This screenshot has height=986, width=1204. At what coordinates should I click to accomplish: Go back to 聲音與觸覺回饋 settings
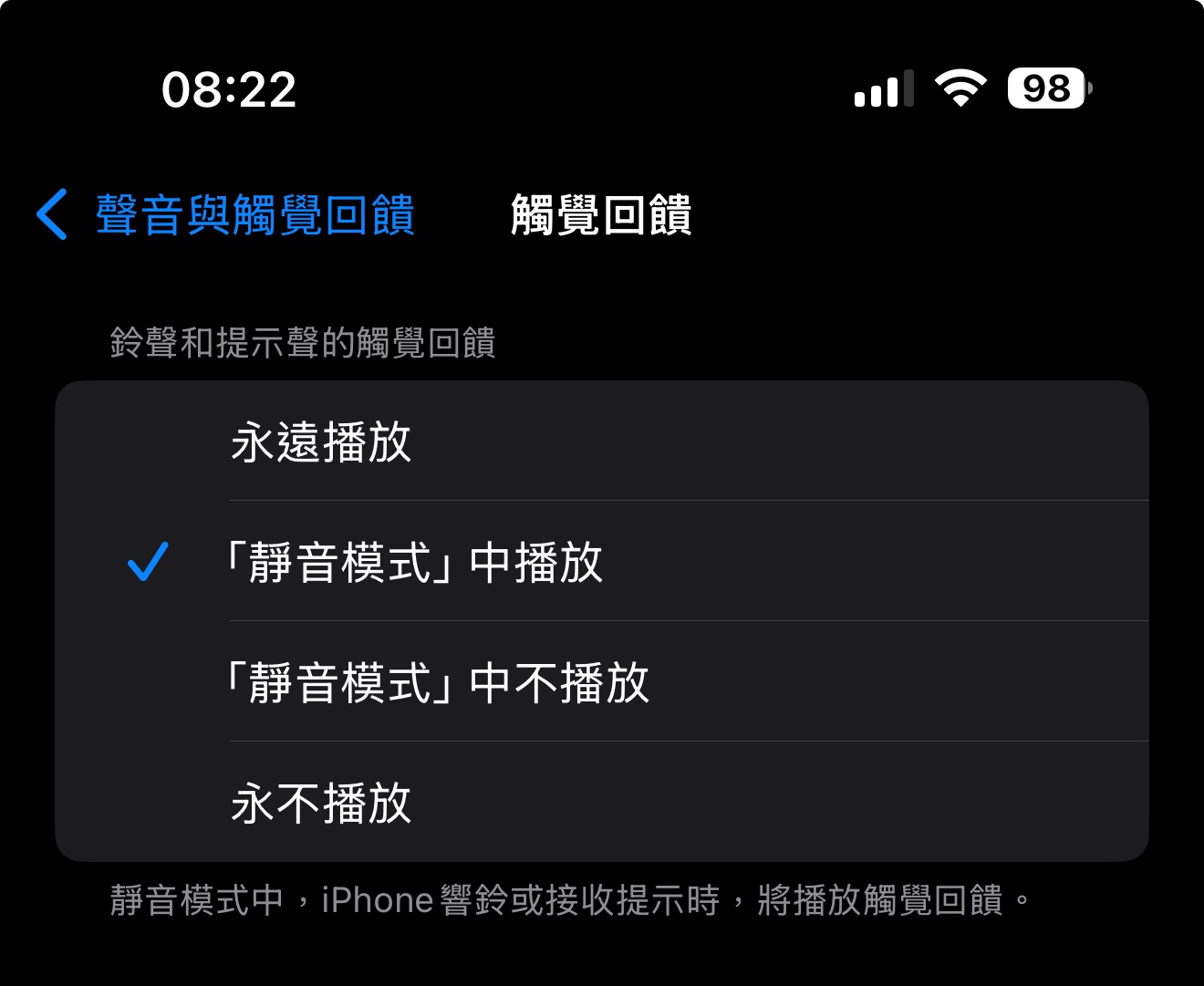click(226, 215)
